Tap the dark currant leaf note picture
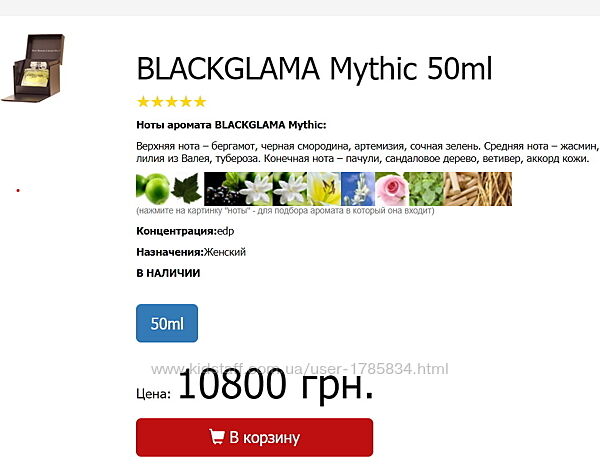 point(186,189)
